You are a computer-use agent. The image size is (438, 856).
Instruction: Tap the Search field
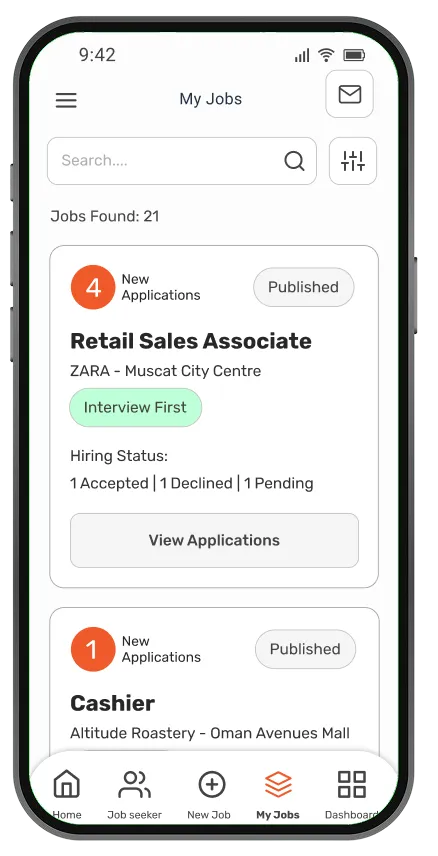182,161
